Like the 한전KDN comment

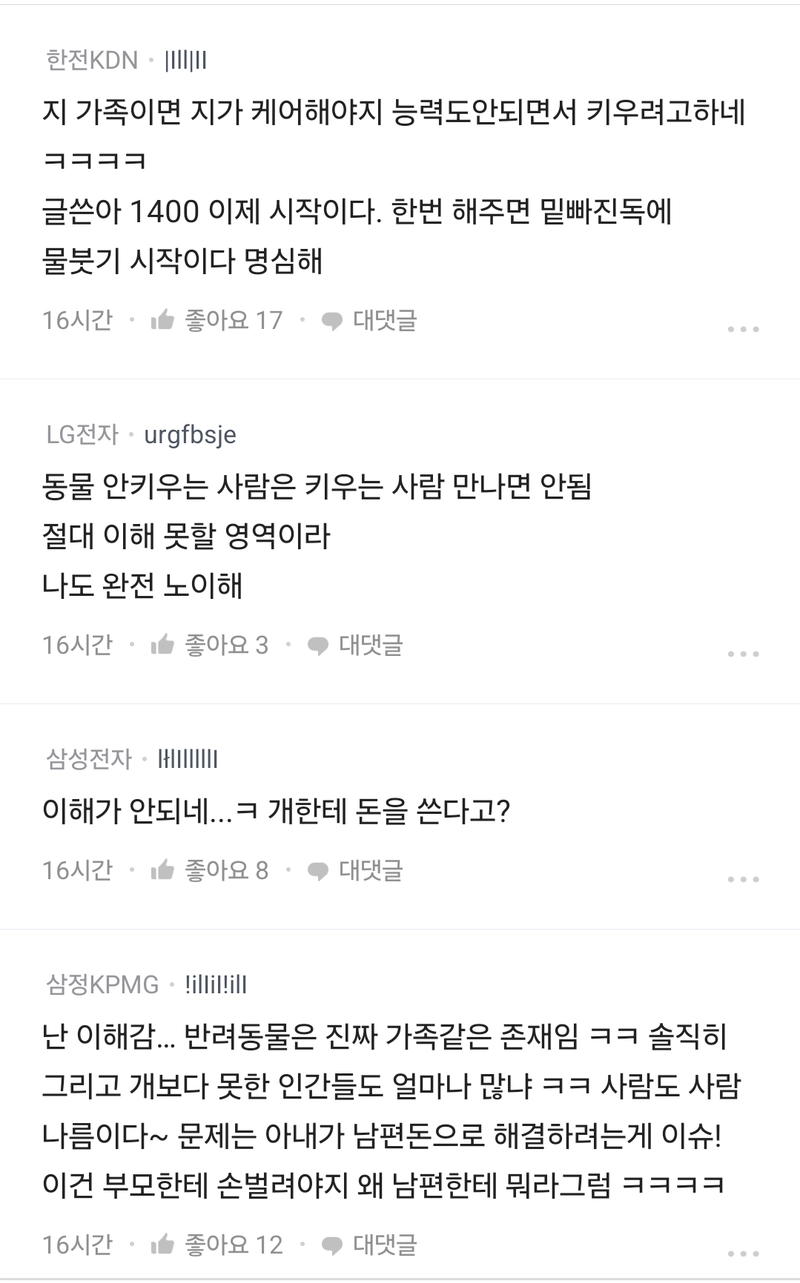(x=216, y=320)
